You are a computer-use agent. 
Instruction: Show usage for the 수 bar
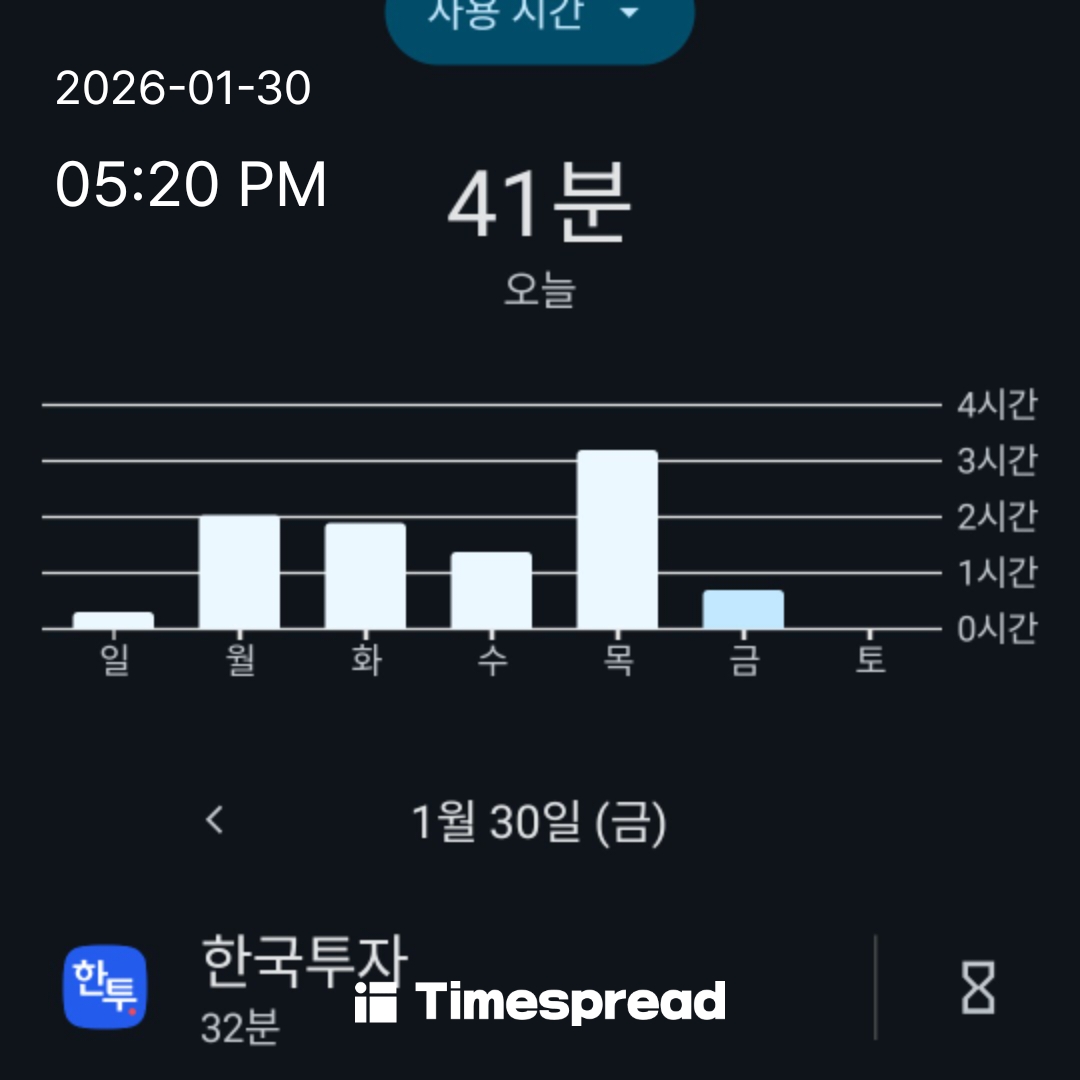coord(491,590)
